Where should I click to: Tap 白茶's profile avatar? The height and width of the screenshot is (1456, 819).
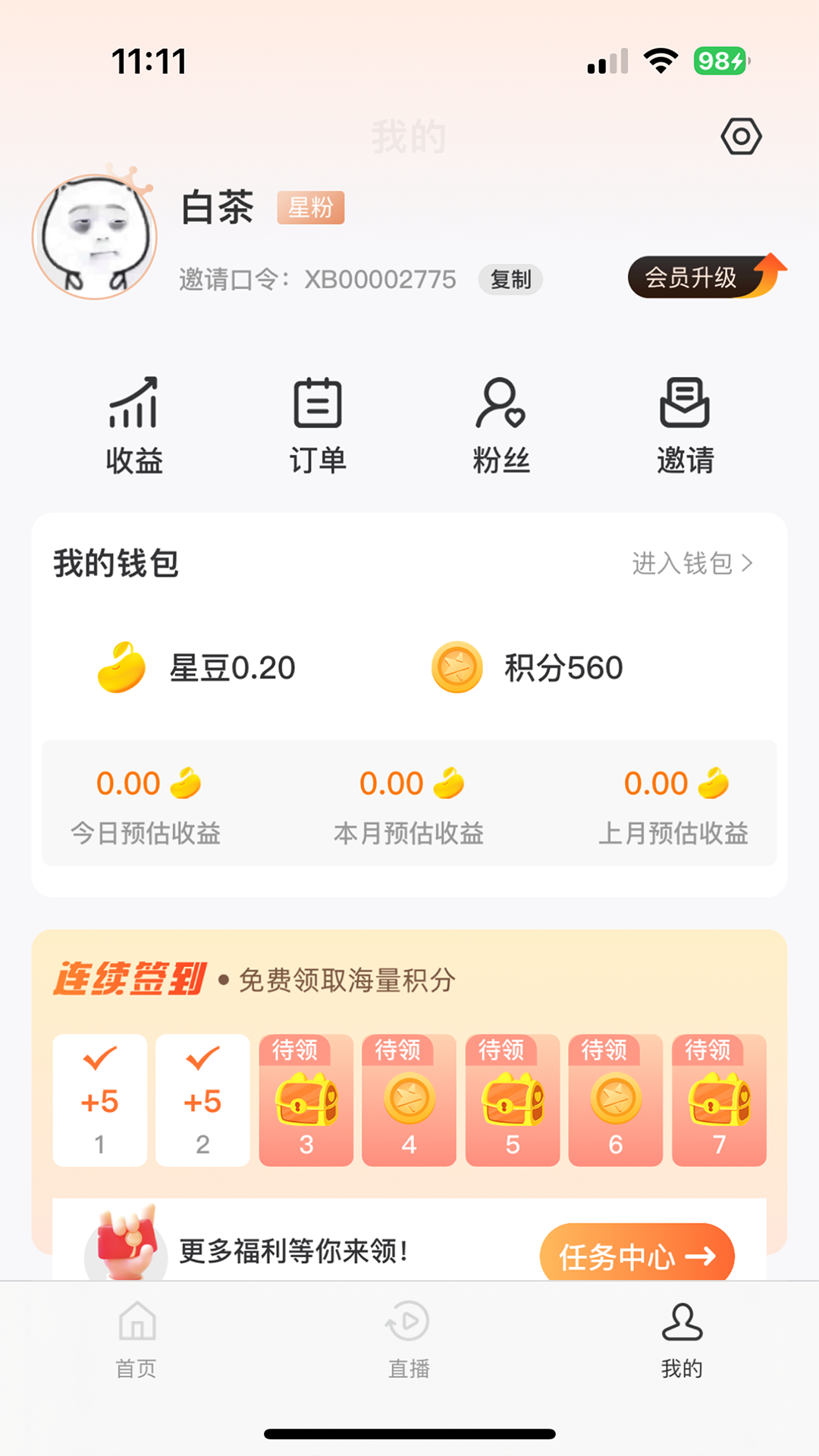tap(94, 236)
